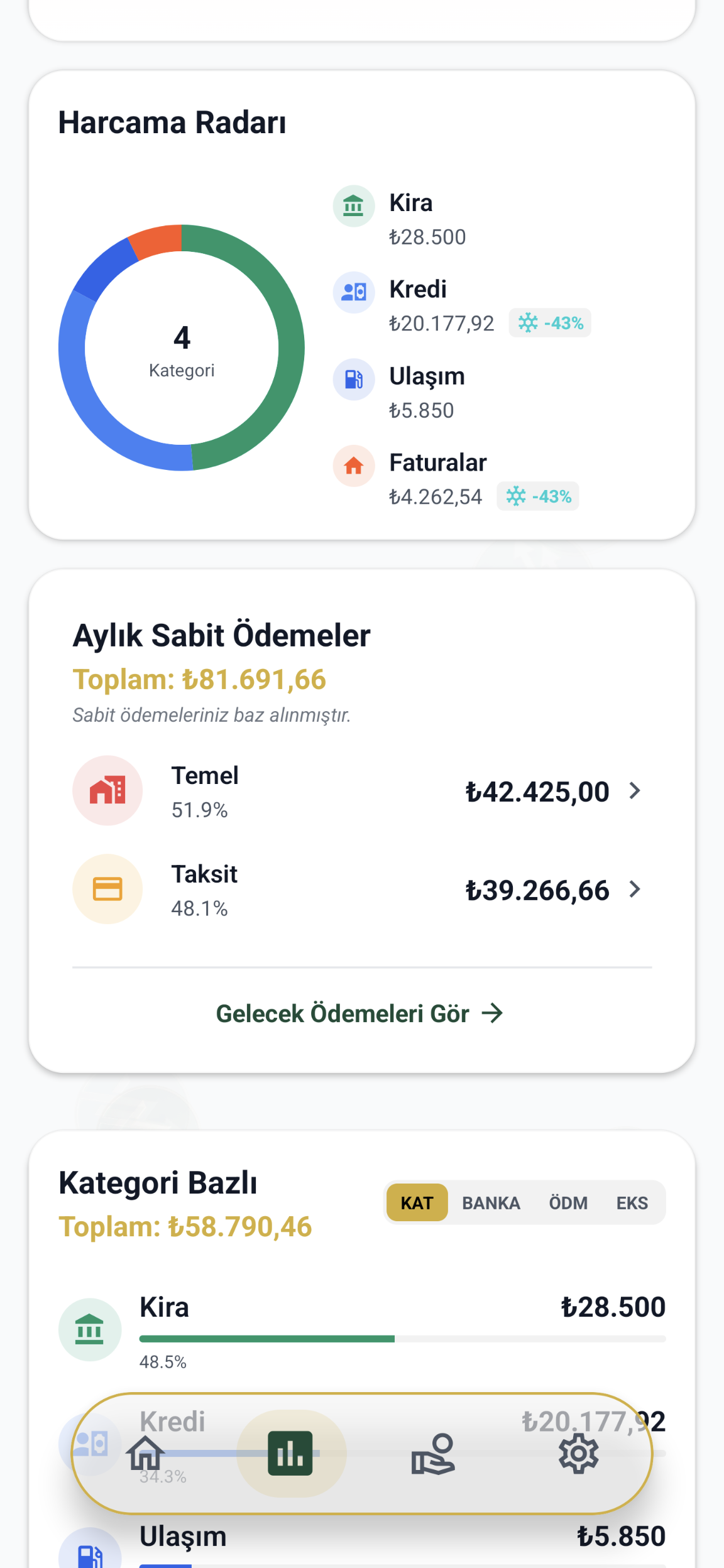Select Kredi in the Harcama Radarı legend
Screen dimensions: 724x1568
pyautogui.click(x=418, y=304)
